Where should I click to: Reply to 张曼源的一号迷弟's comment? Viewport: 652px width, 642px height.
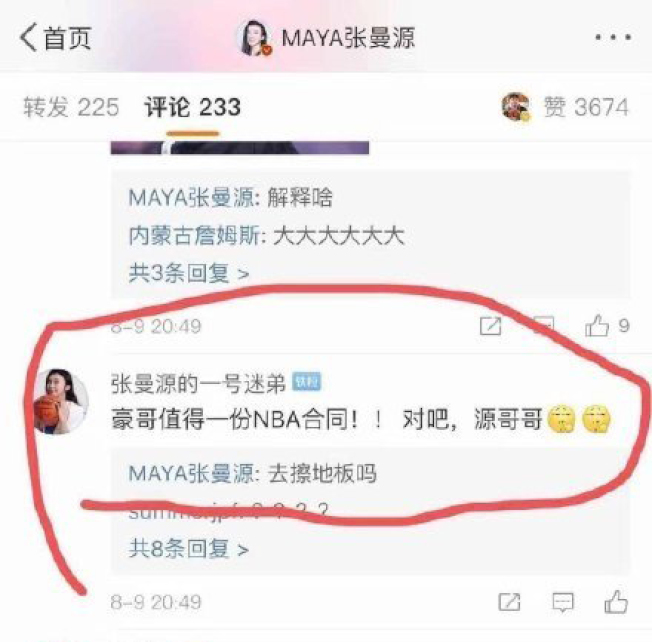(563, 602)
